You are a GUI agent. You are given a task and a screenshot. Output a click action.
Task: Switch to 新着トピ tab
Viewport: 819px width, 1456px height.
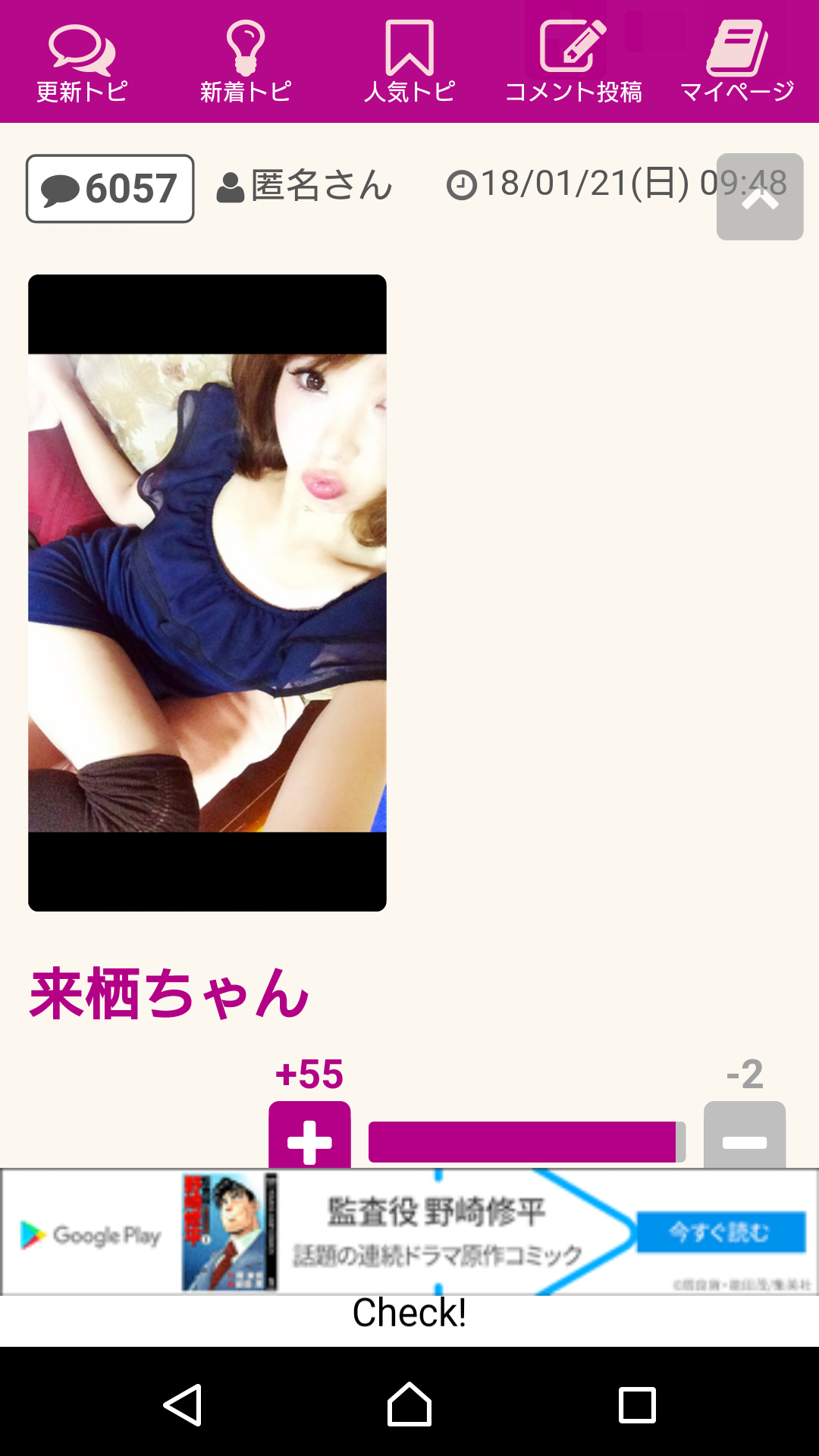(x=246, y=64)
